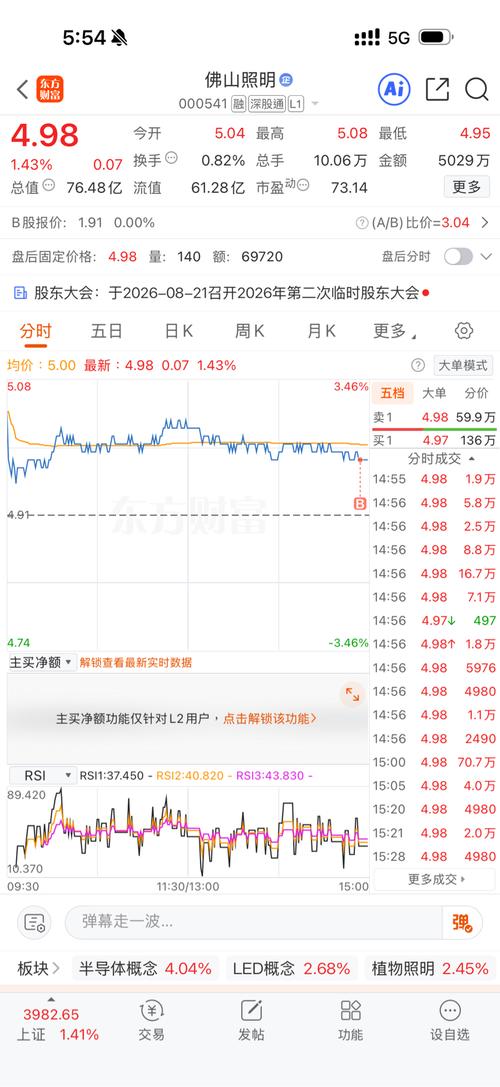Switch to the 五日 chart tab
Image resolution: width=500 pixels, height=1087 pixels.
pyautogui.click(x=106, y=331)
